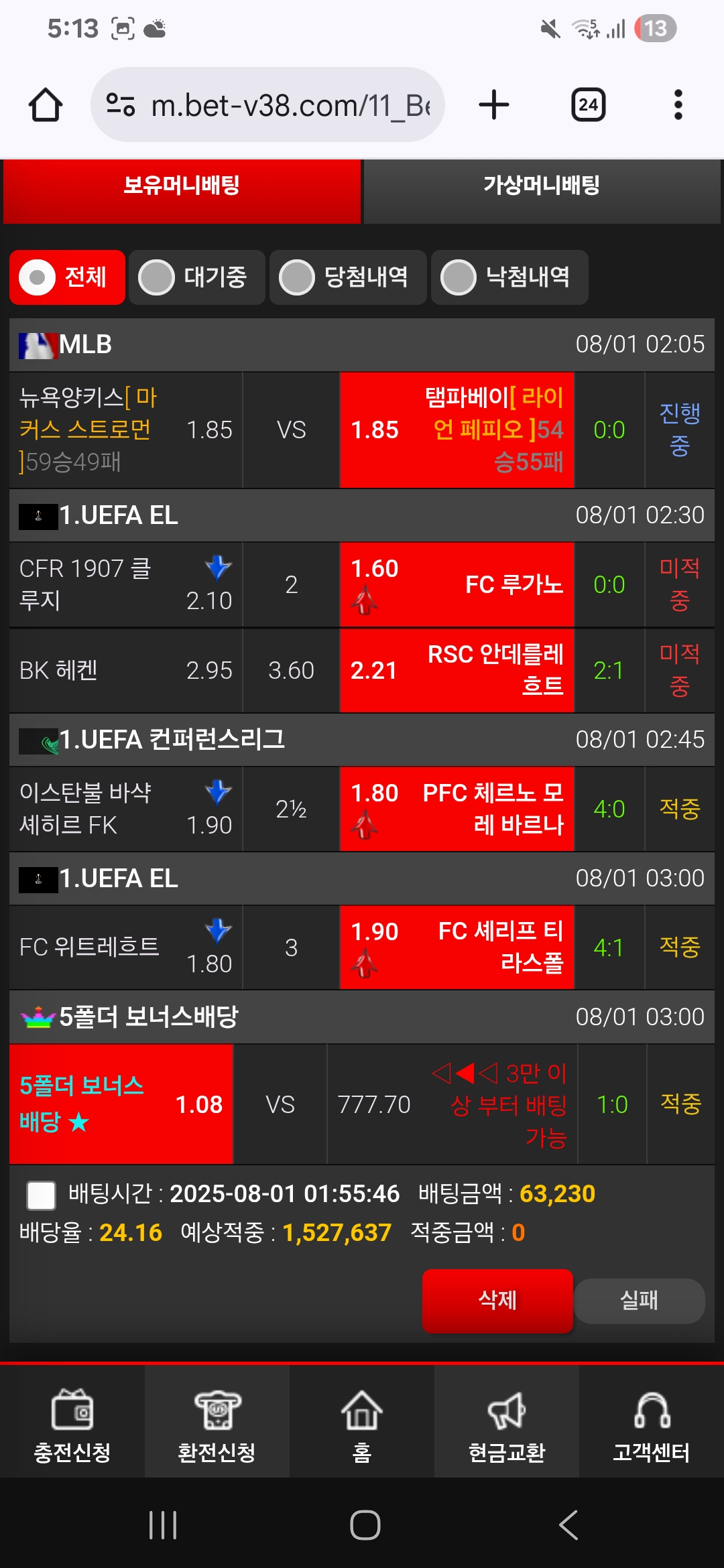Image resolution: width=724 pixels, height=1568 pixels.
Task: Tap the m.bet-v38.com address bar
Action: (267, 105)
